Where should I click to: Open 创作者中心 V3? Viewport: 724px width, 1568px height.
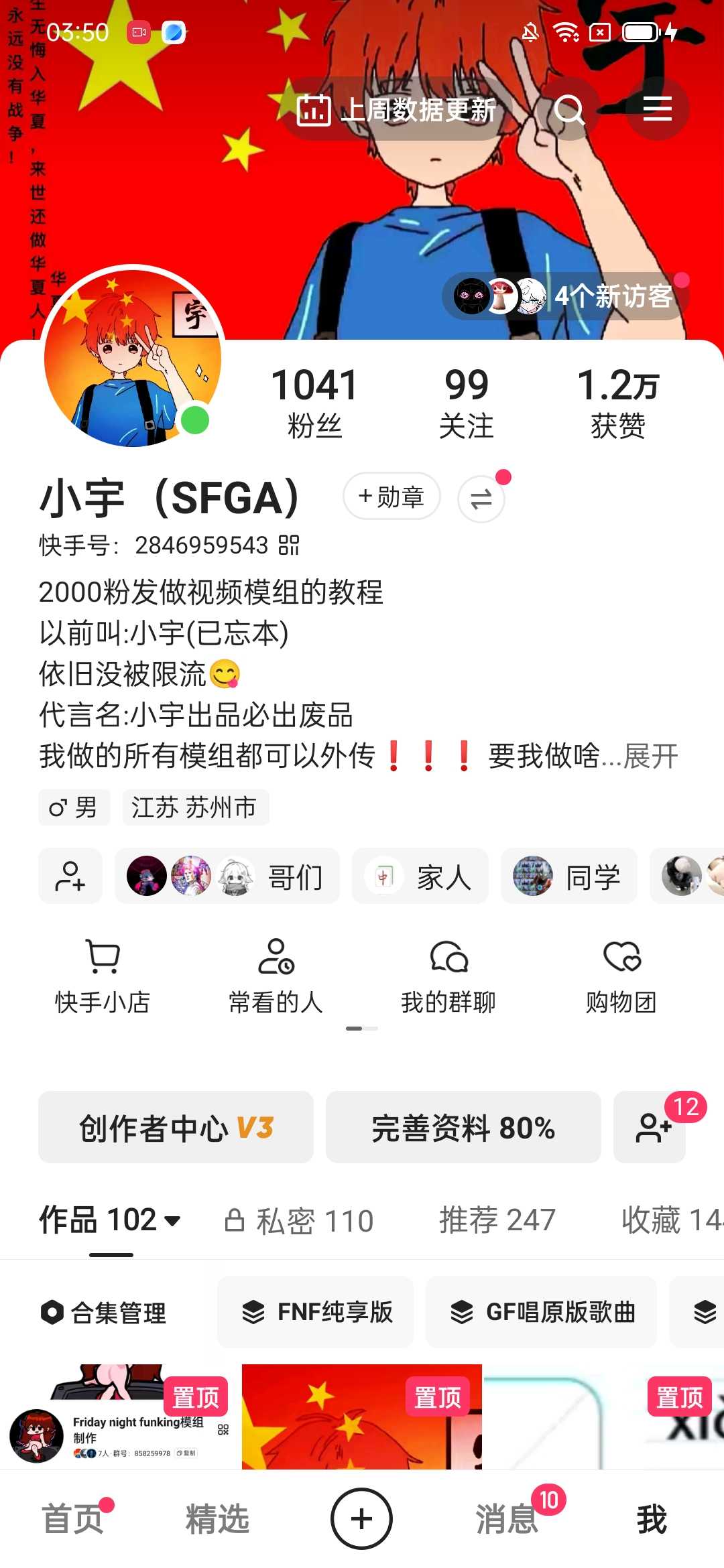click(176, 1128)
